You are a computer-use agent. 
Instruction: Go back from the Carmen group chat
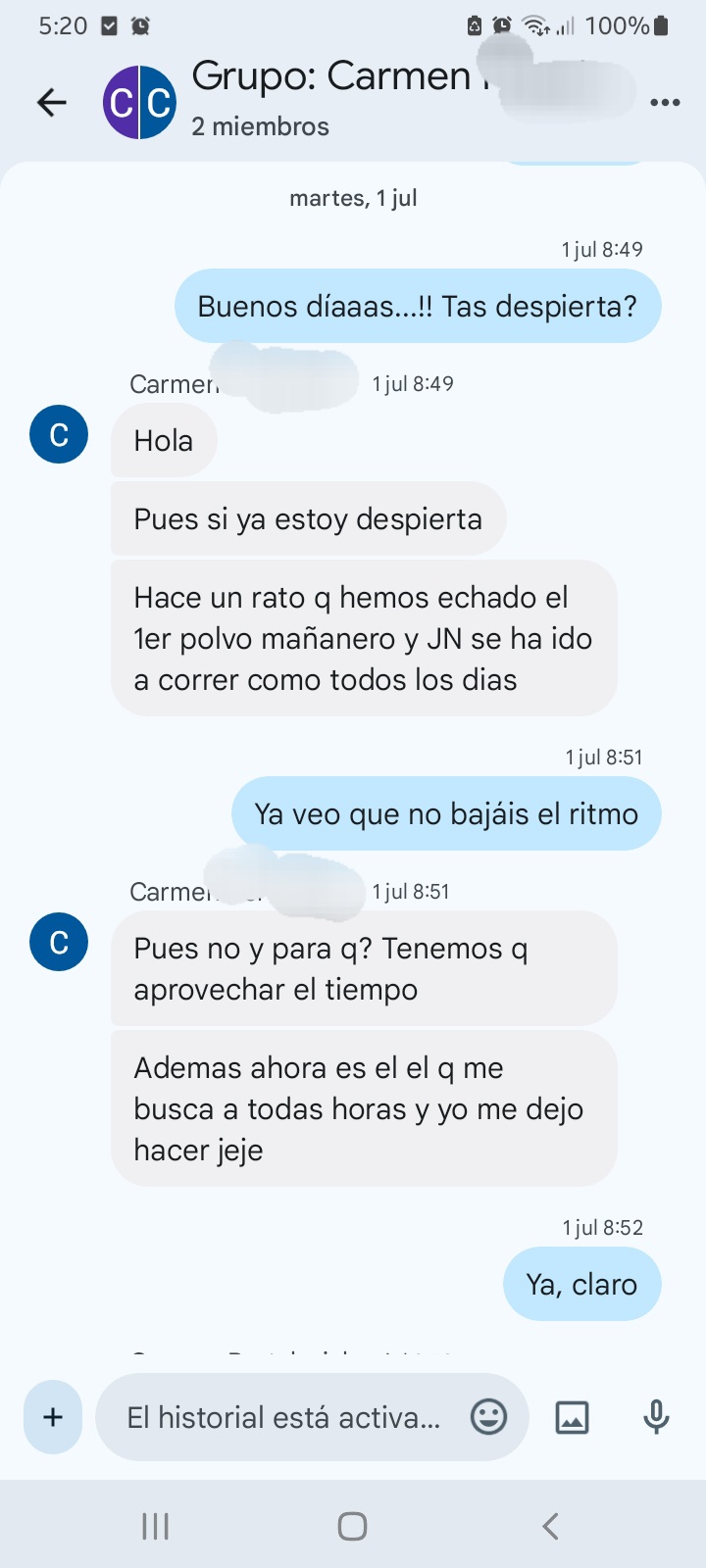point(51,102)
